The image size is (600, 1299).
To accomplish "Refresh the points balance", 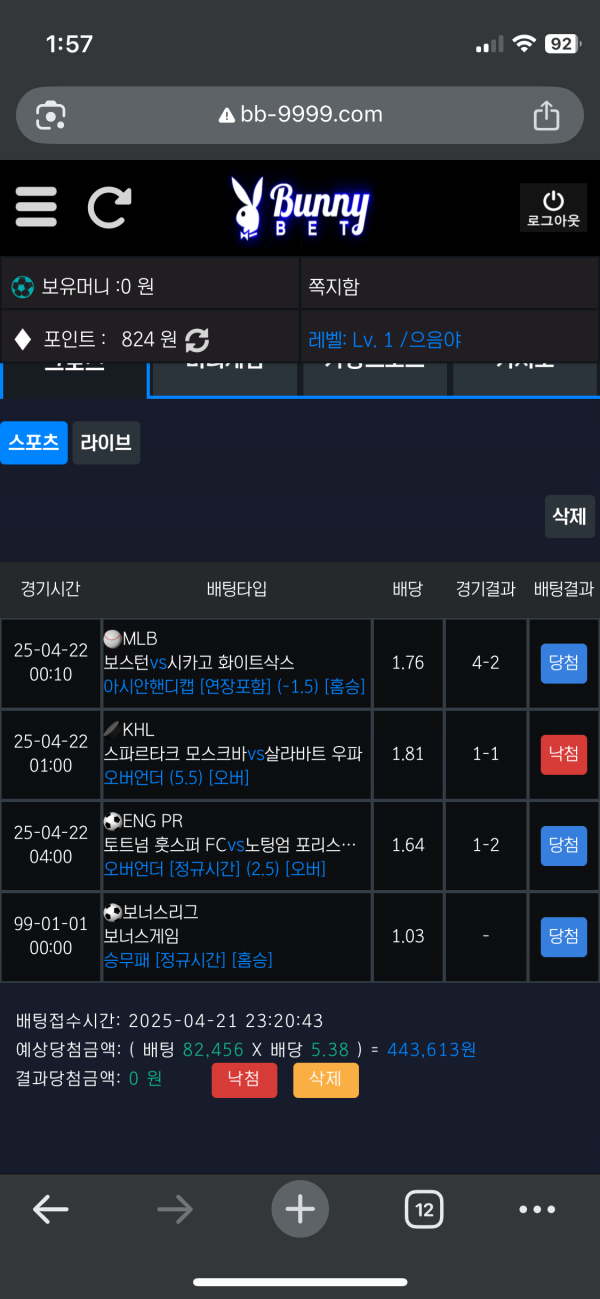I will coord(197,340).
